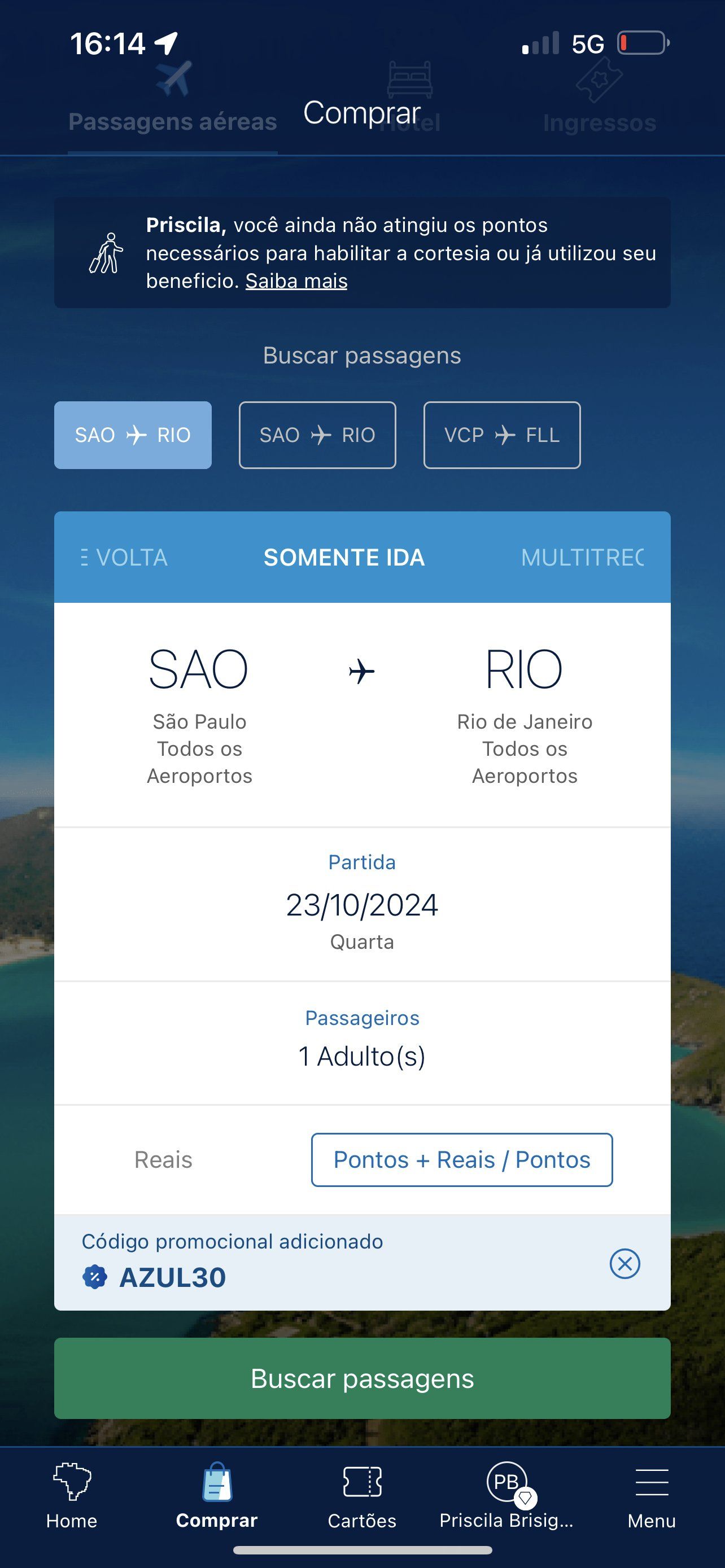Image resolution: width=725 pixels, height=1568 pixels.
Task: Open the Saiba mais link
Action: click(x=296, y=281)
